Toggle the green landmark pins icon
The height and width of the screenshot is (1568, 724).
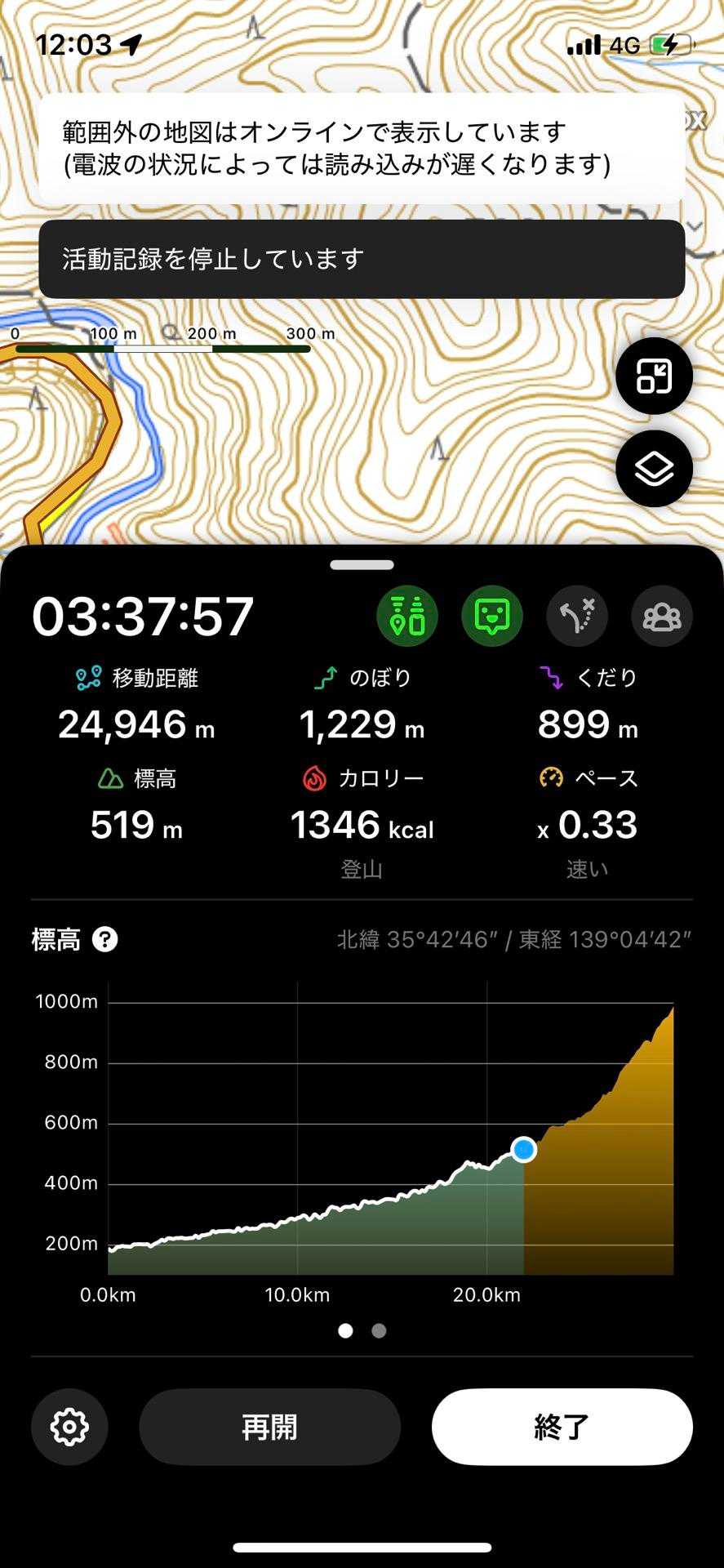(x=406, y=616)
